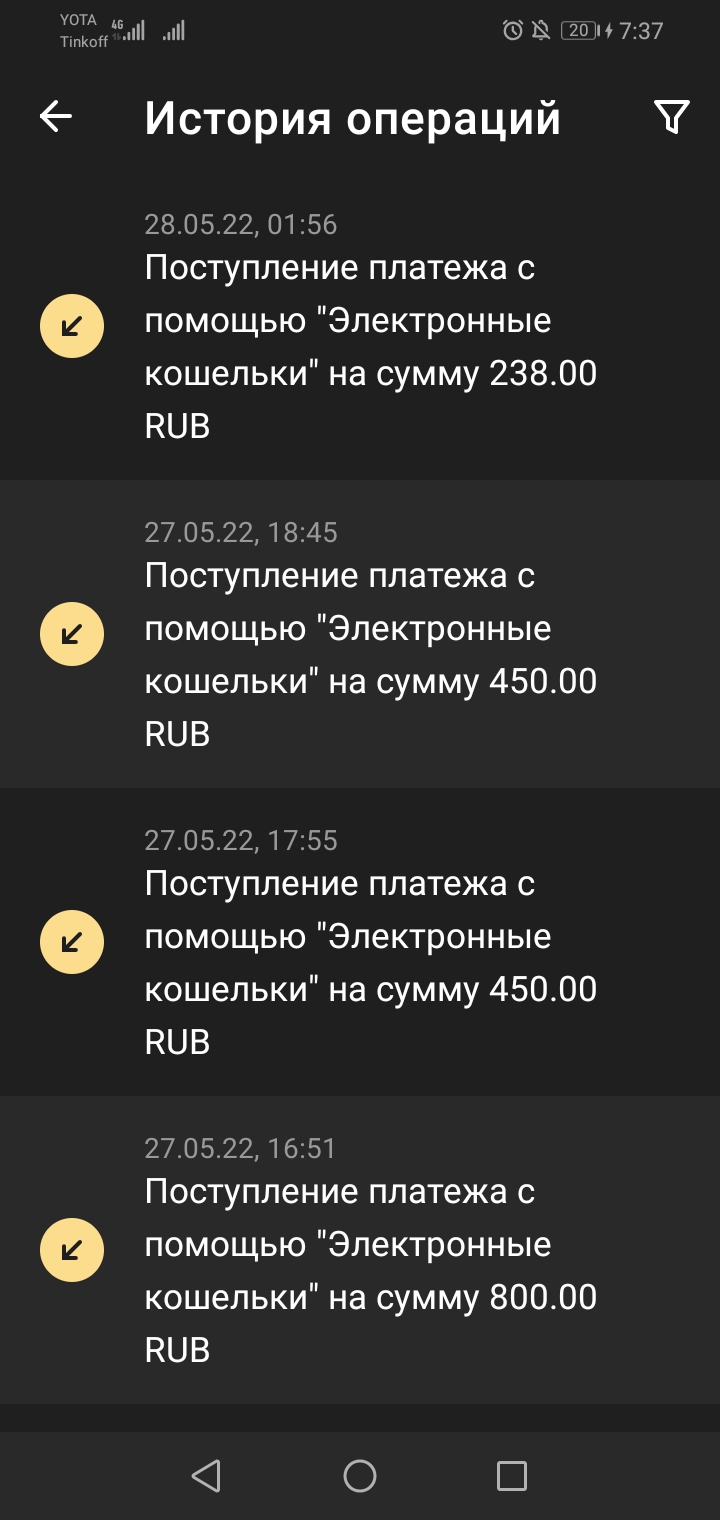Image resolution: width=720 pixels, height=1520 pixels.
Task: Open the 450.00 RUB payment at 18:45
Action: pyautogui.click(x=360, y=634)
